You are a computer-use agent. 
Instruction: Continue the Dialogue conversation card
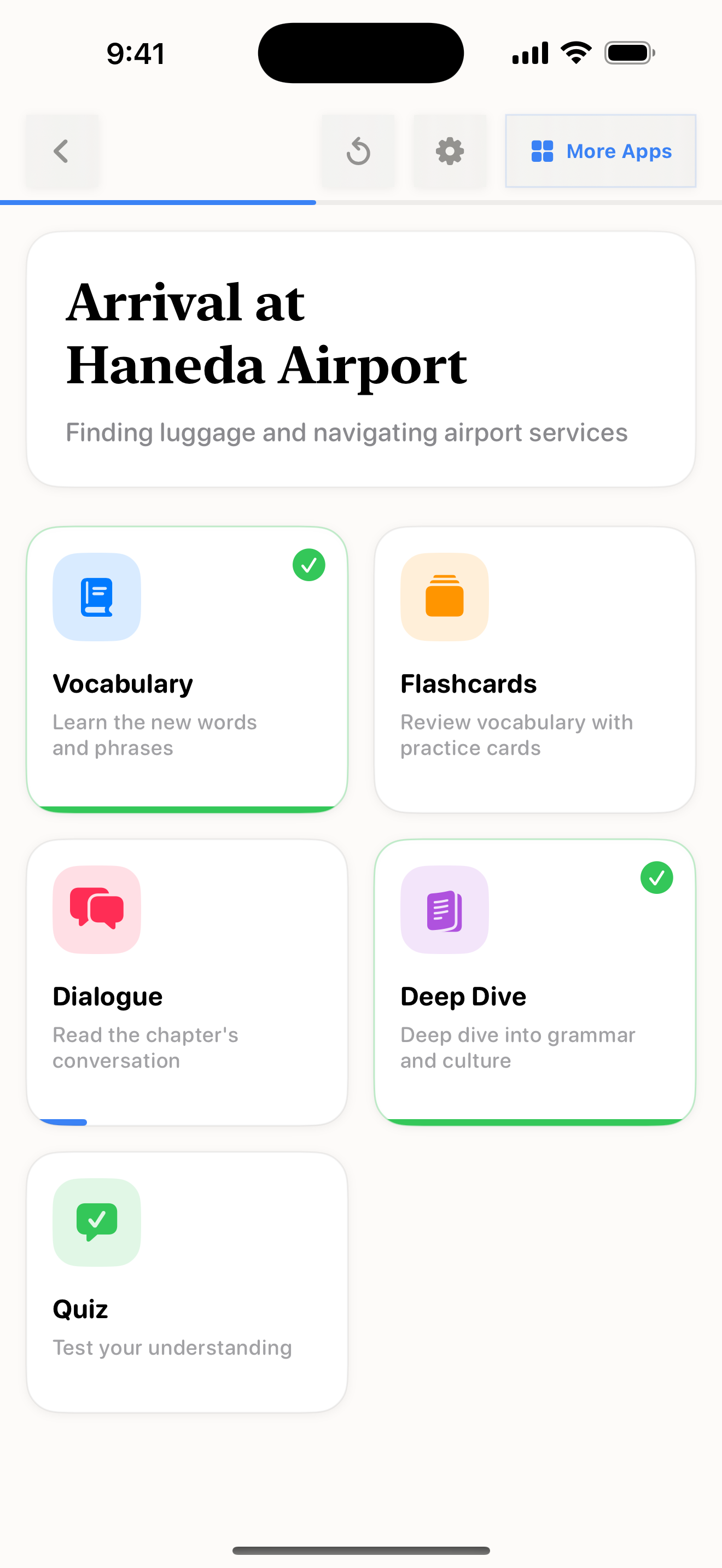coord(187,982)
